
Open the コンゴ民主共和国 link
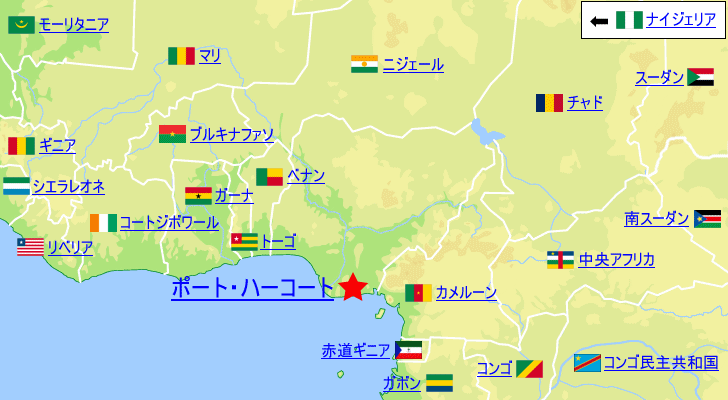(x=661, y=362)
